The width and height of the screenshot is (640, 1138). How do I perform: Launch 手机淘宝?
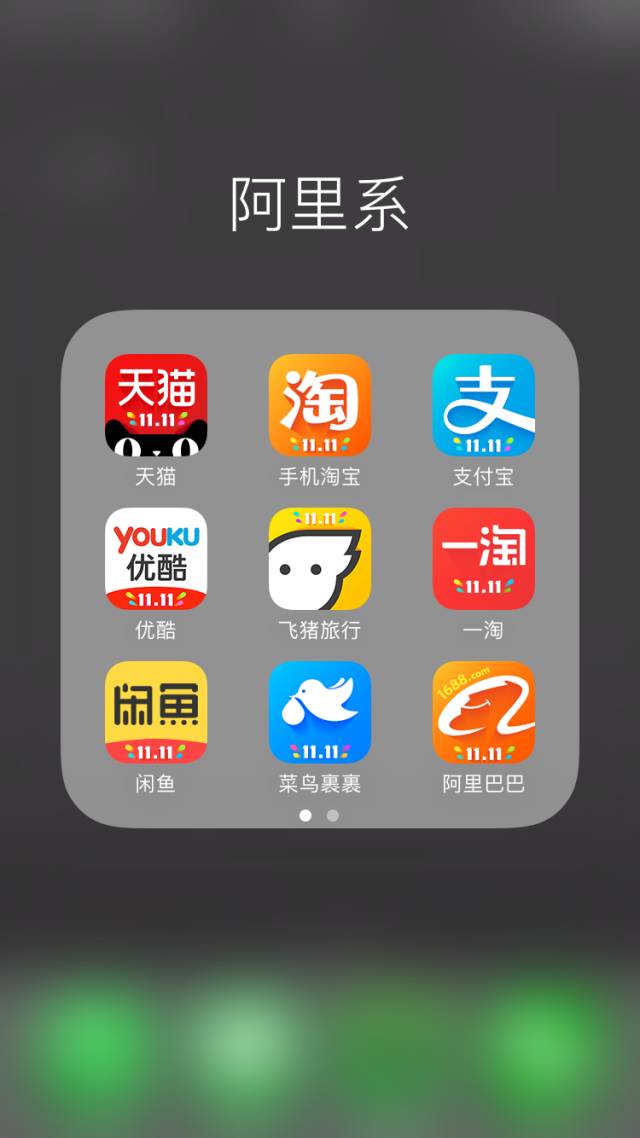(320, 405)
